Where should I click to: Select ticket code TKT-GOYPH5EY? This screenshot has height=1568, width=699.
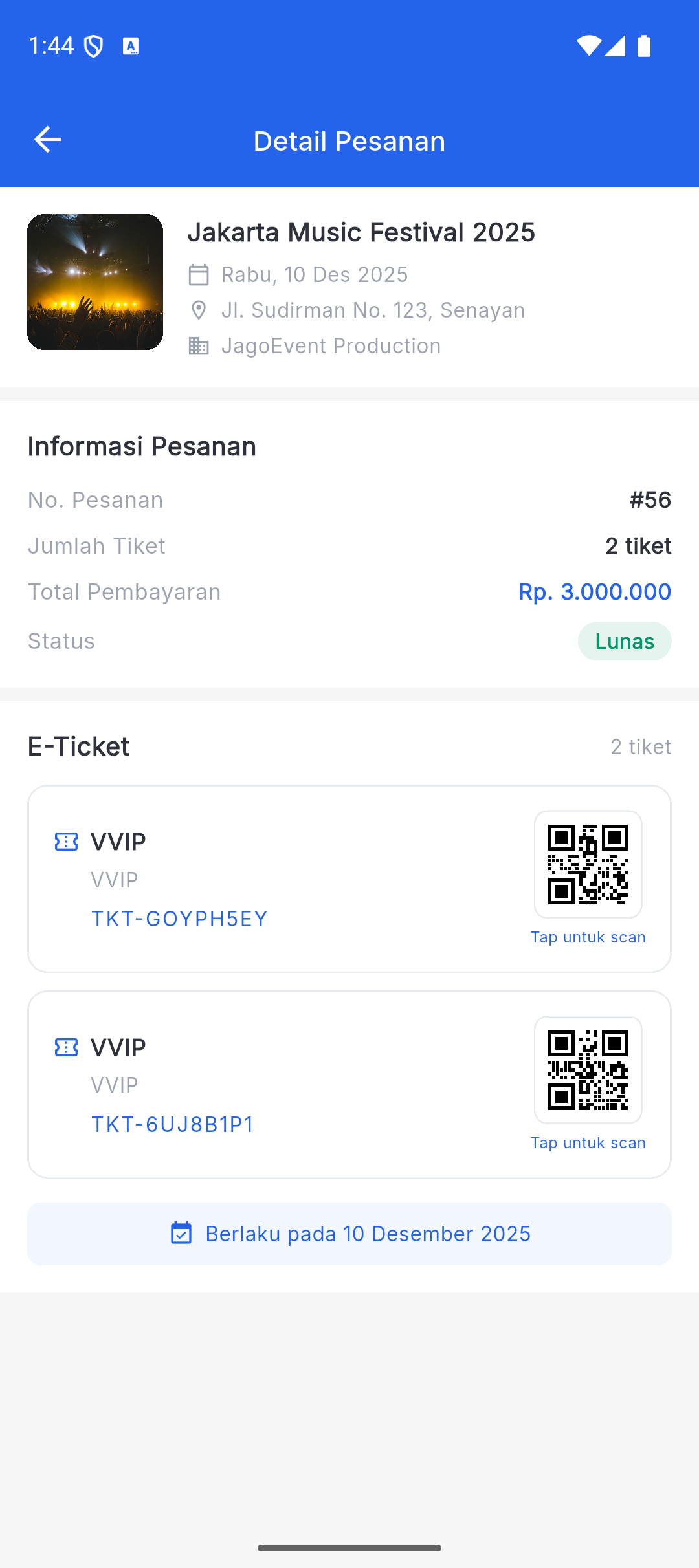(x=179, y=918)
